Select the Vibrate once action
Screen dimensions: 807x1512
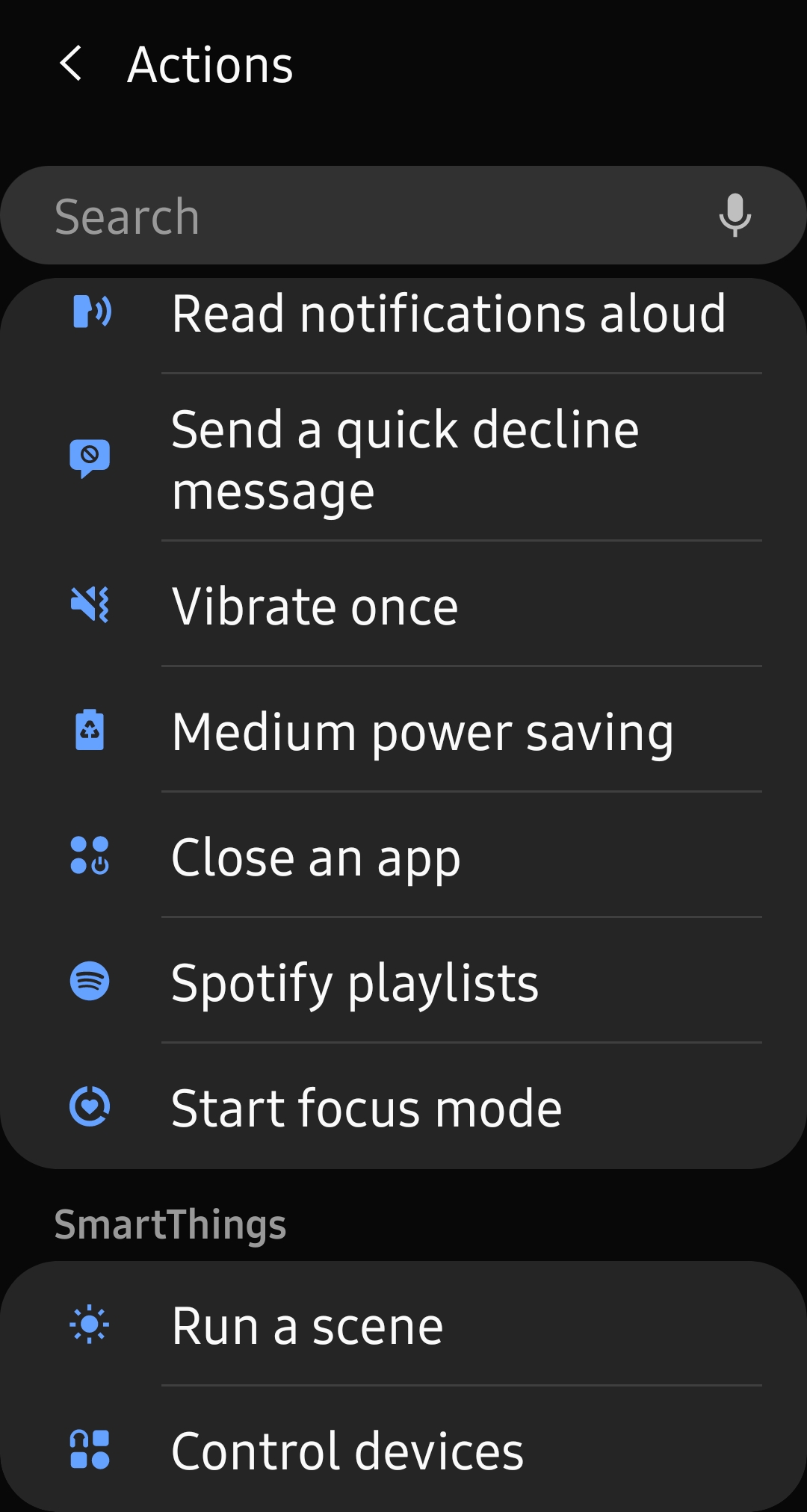403,604
